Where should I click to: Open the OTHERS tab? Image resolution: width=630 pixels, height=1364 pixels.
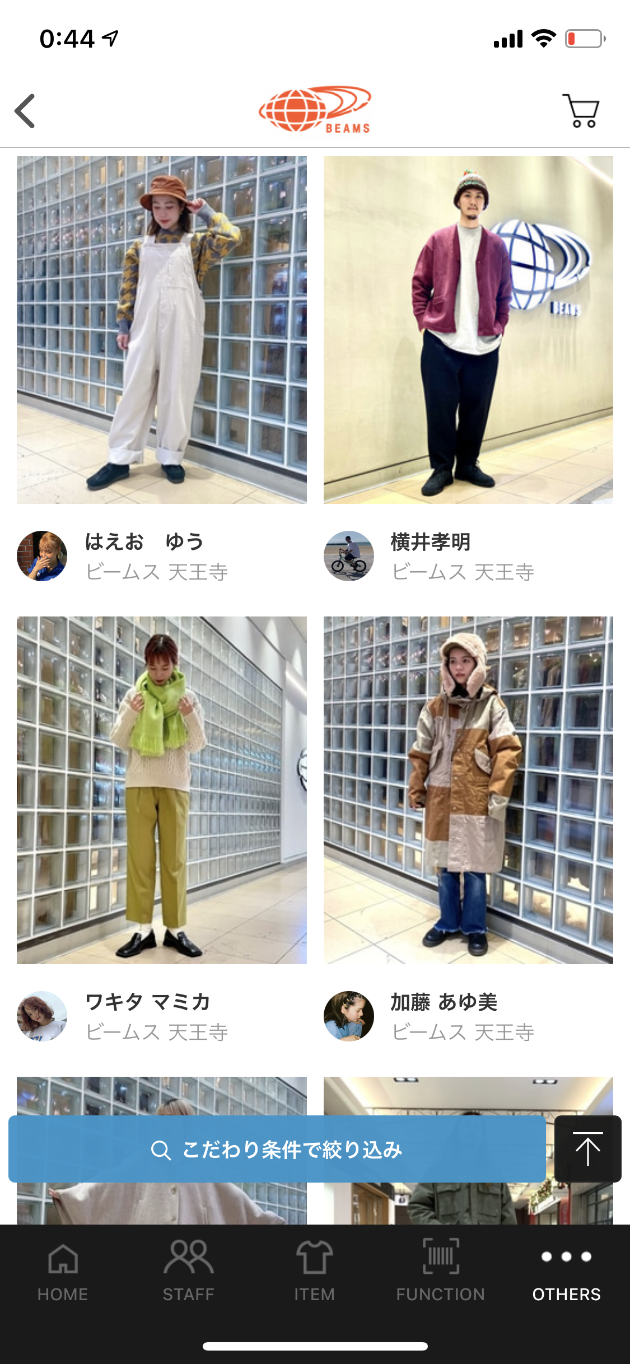[x=566, y=1272]
